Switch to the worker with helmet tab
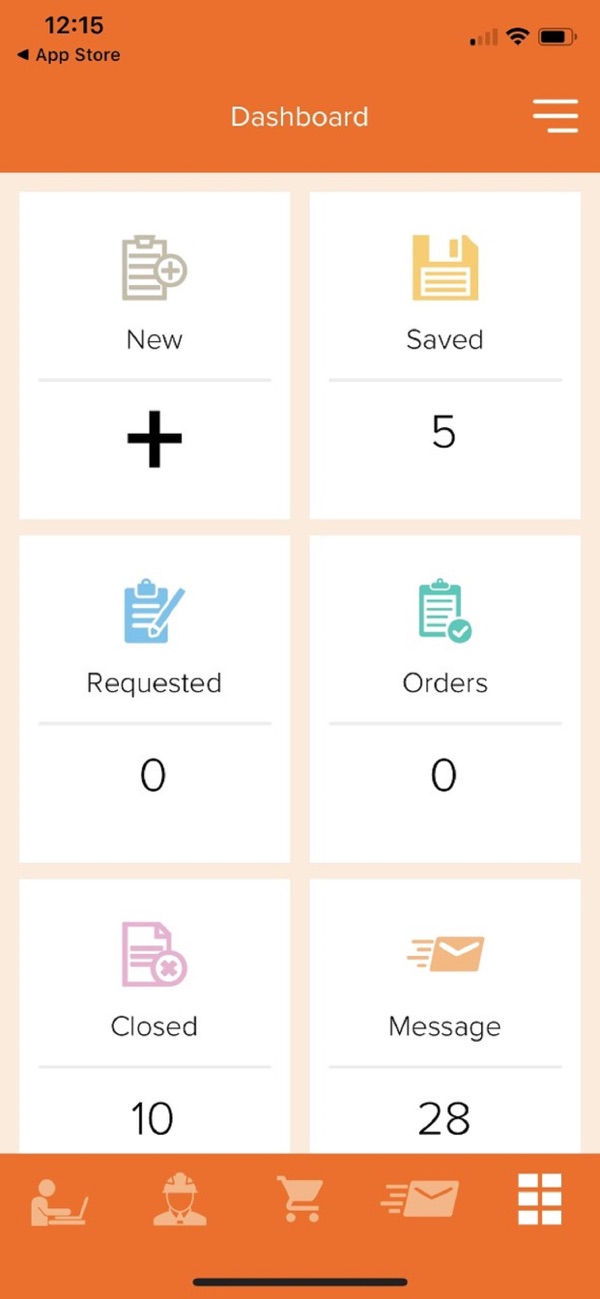The image size is (600, 1299). [x=180, y=1200]
